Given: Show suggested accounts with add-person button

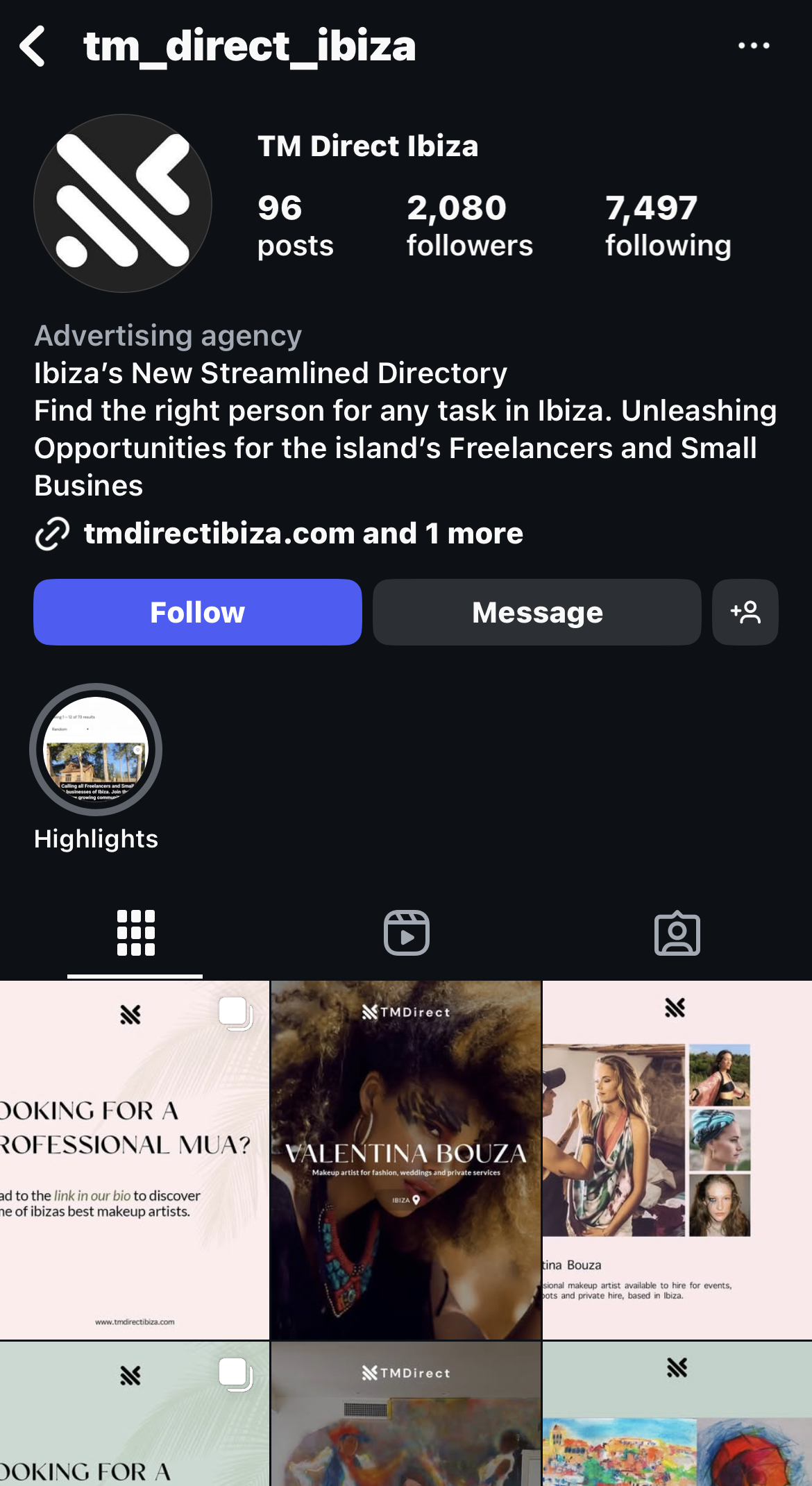Looking at the screenshot, I should pyautogui.click(x=745, y=612).
